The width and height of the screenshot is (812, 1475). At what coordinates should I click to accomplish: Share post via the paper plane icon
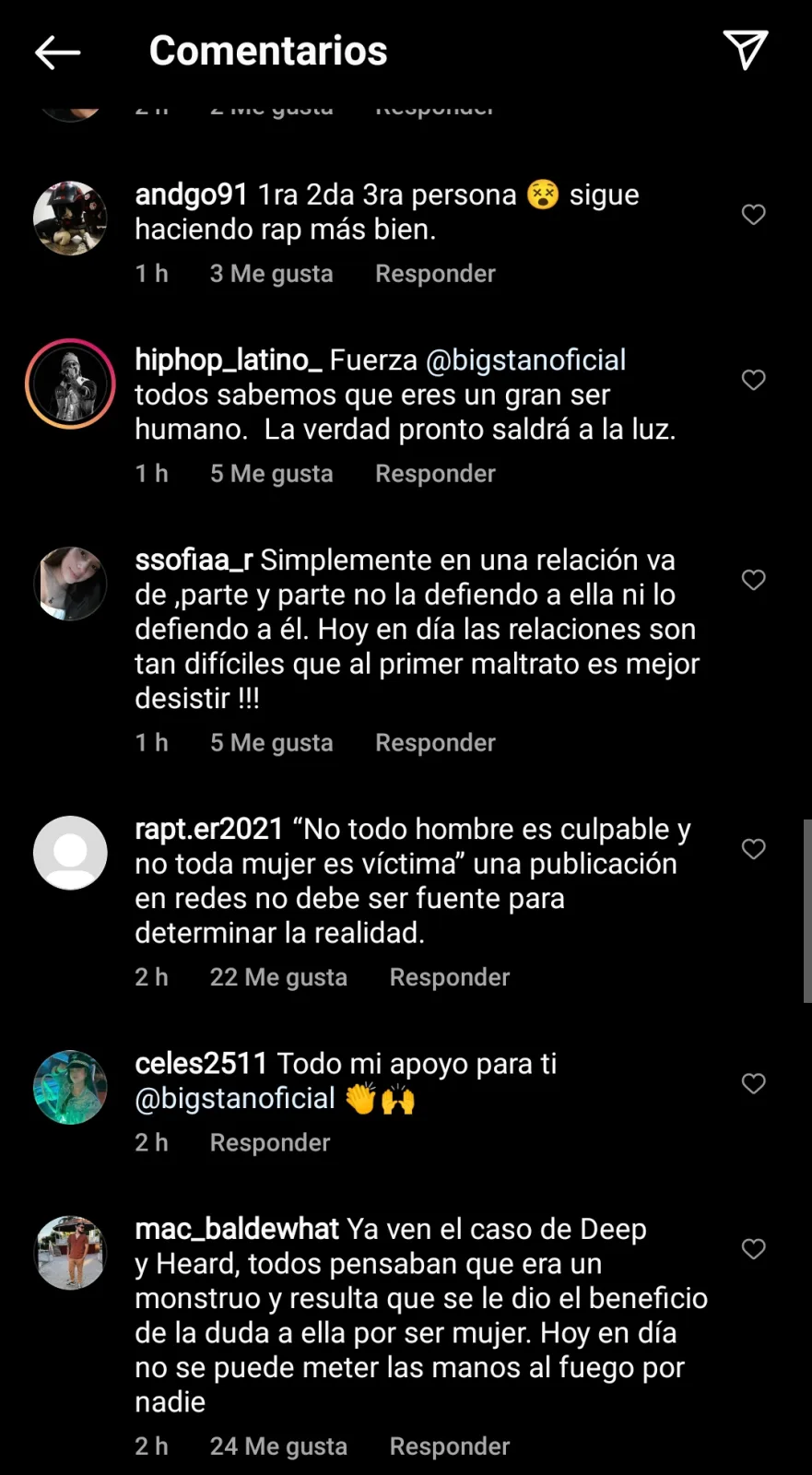pyautogui.click(x=746, y=50)
